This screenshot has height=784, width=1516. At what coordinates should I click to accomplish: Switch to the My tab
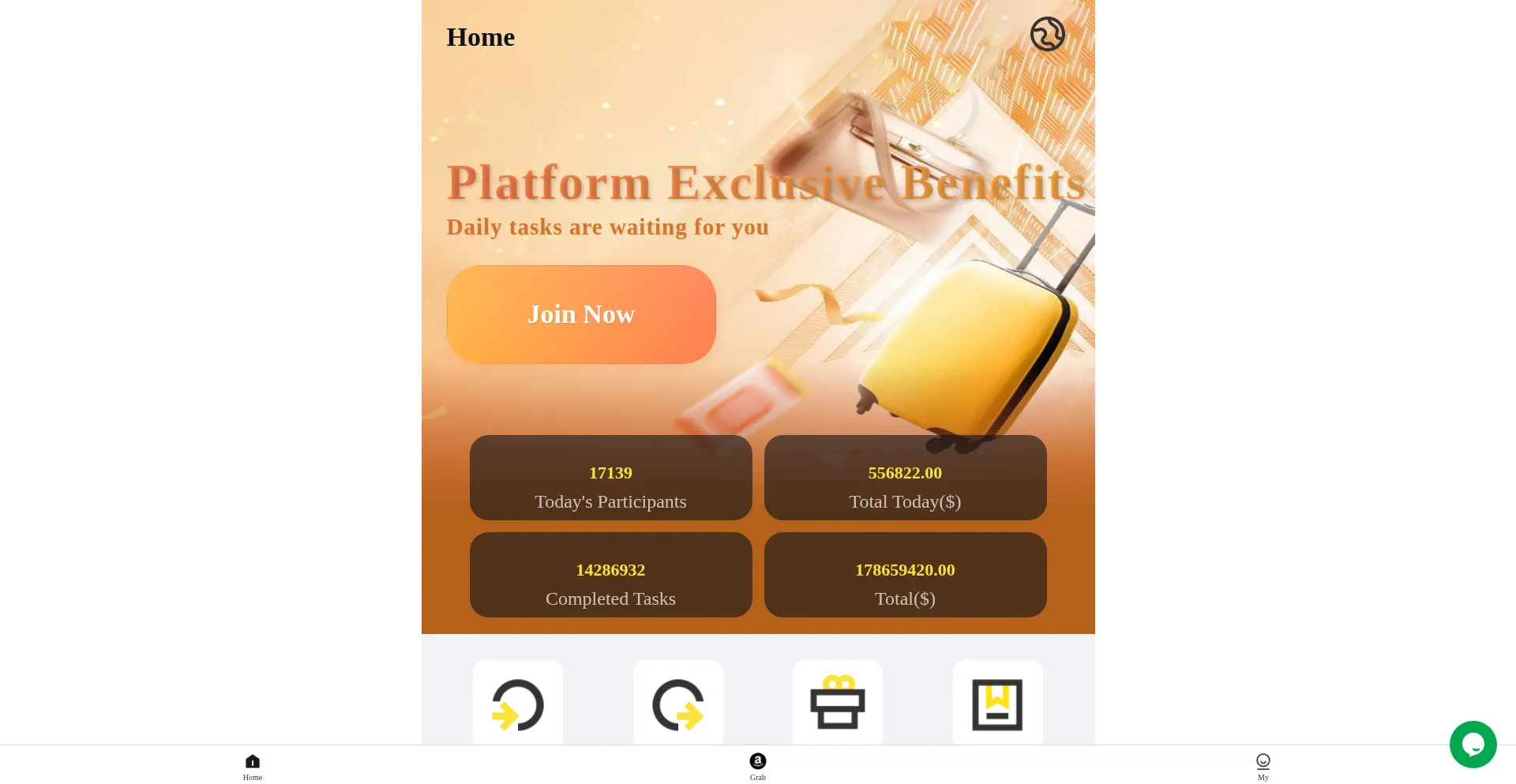(x=1263, y=766)
